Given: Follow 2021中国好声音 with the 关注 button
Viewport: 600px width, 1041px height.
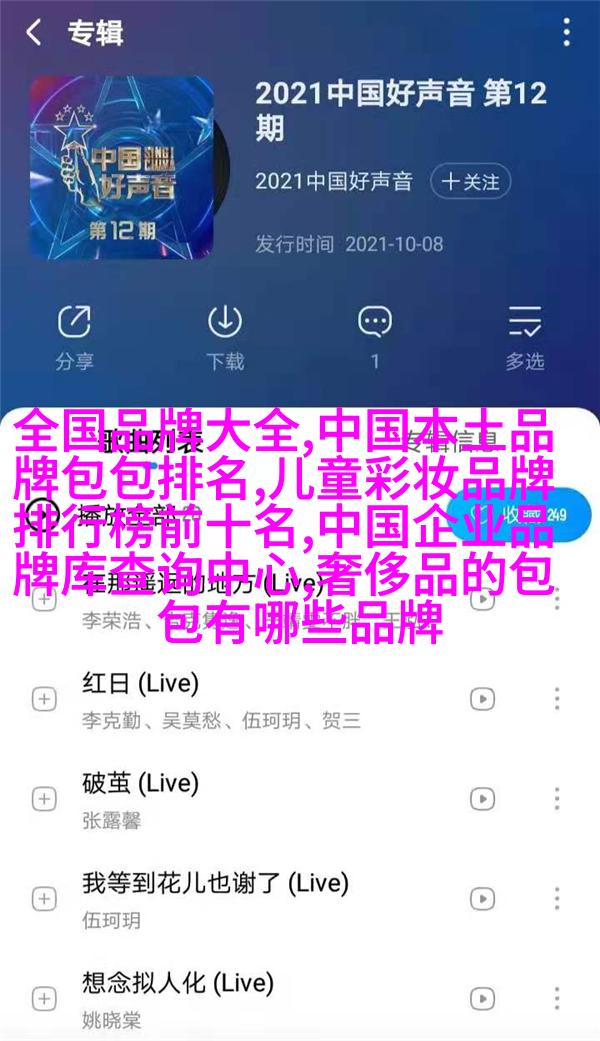Looking at the screenshot, I should (470, 181).
